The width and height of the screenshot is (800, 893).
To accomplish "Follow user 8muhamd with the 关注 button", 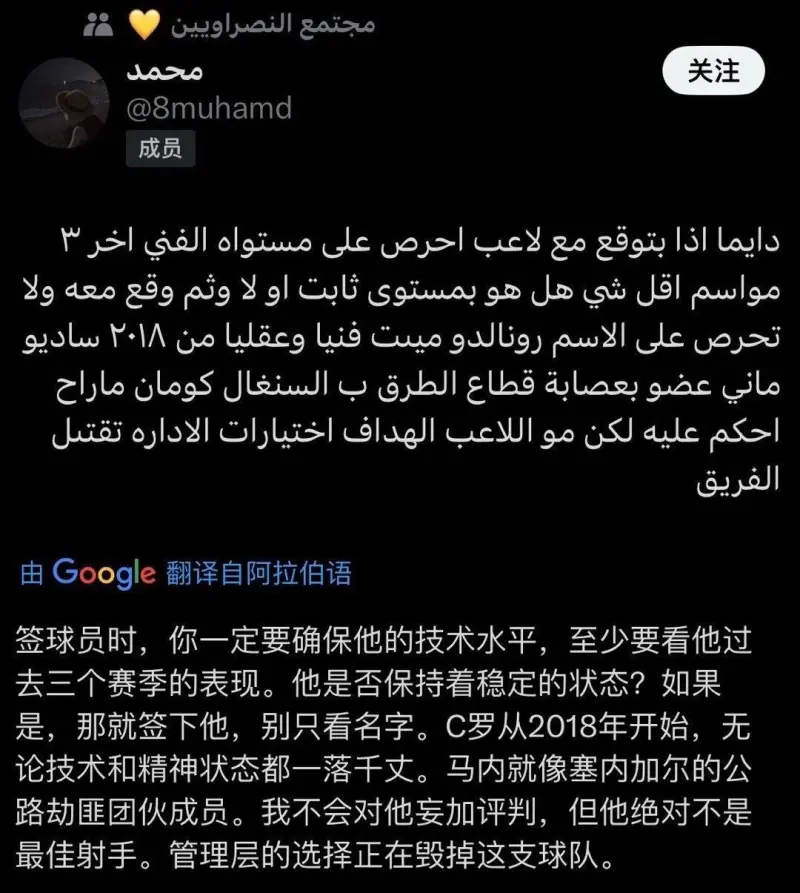I will 714,71.
